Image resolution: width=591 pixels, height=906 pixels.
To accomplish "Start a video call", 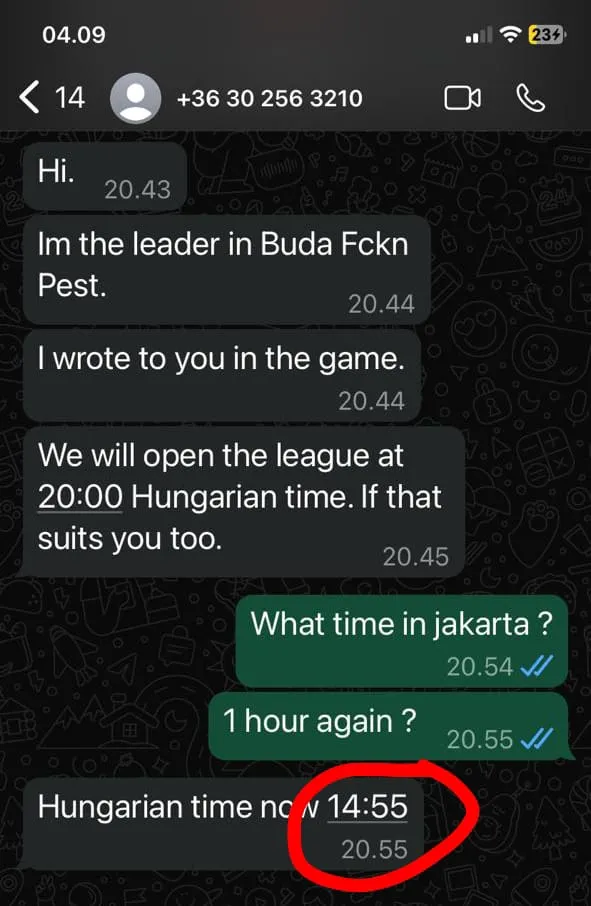I will coord(462,98).
